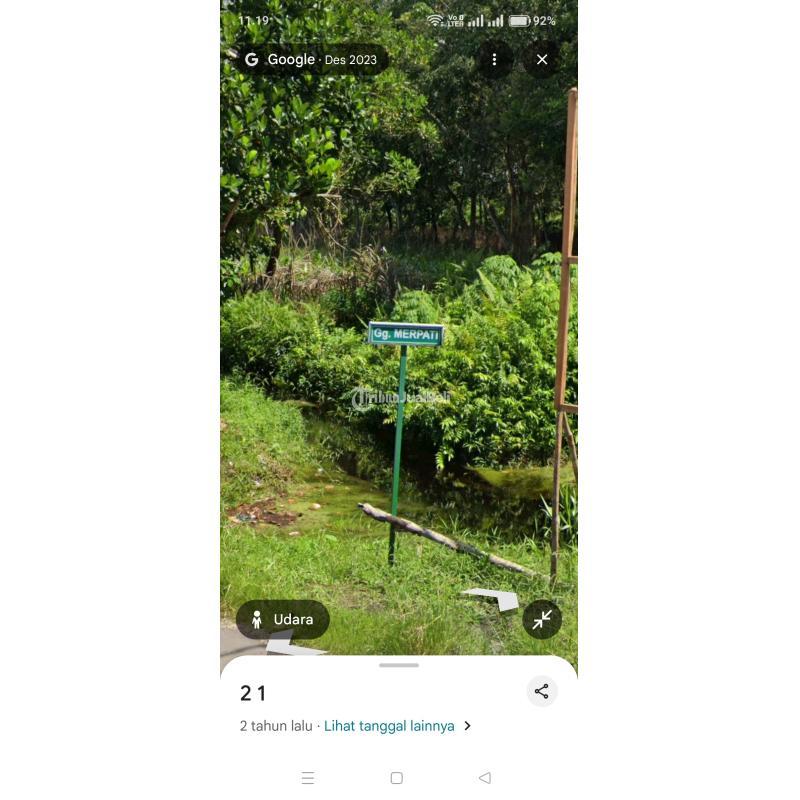The height and width of the screenshot is (800, 800).
Task: Go to the system home screen
Action: point(397,778)
